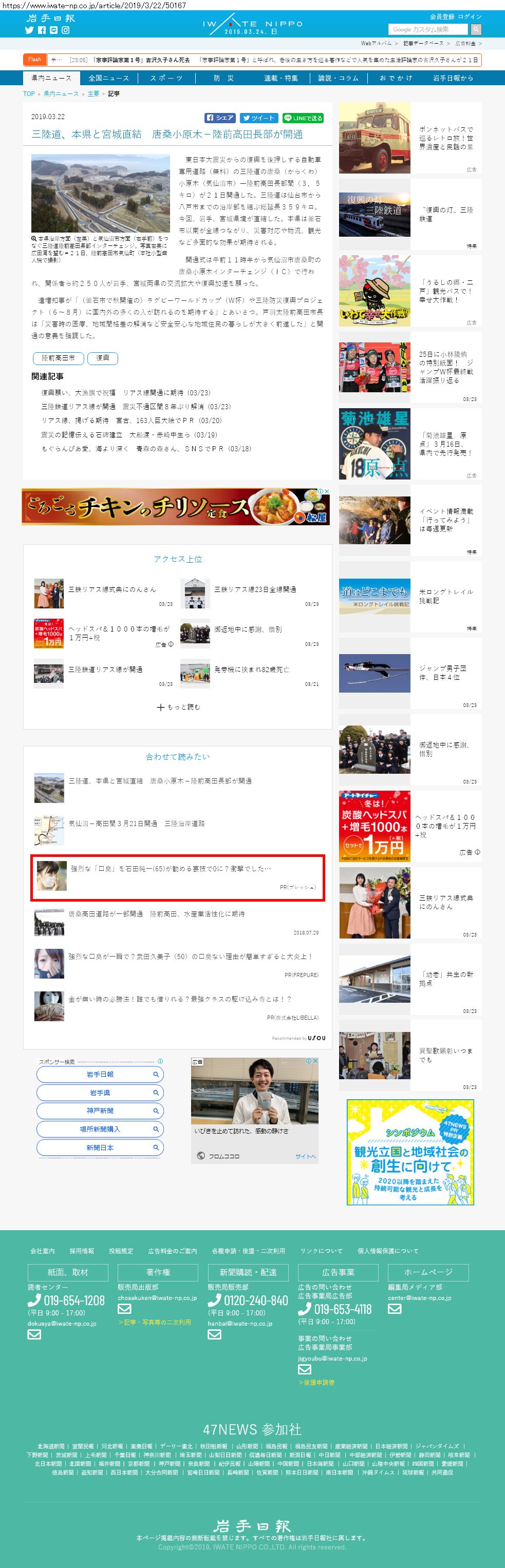Open the ジャンプ男子団体、日本4位 card
The image size is (505, 1568).
[x=410, y=673]
